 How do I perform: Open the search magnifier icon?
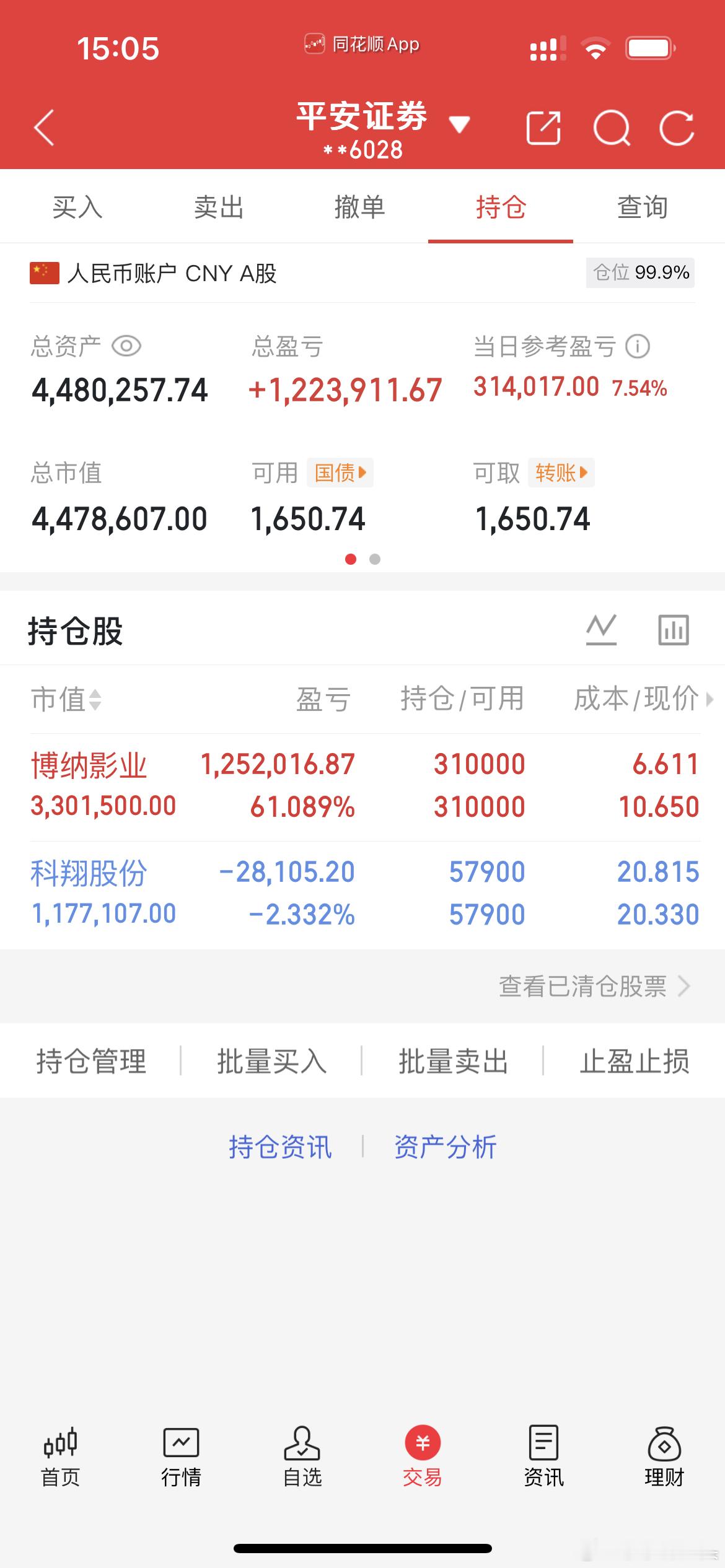click(611, 128)
